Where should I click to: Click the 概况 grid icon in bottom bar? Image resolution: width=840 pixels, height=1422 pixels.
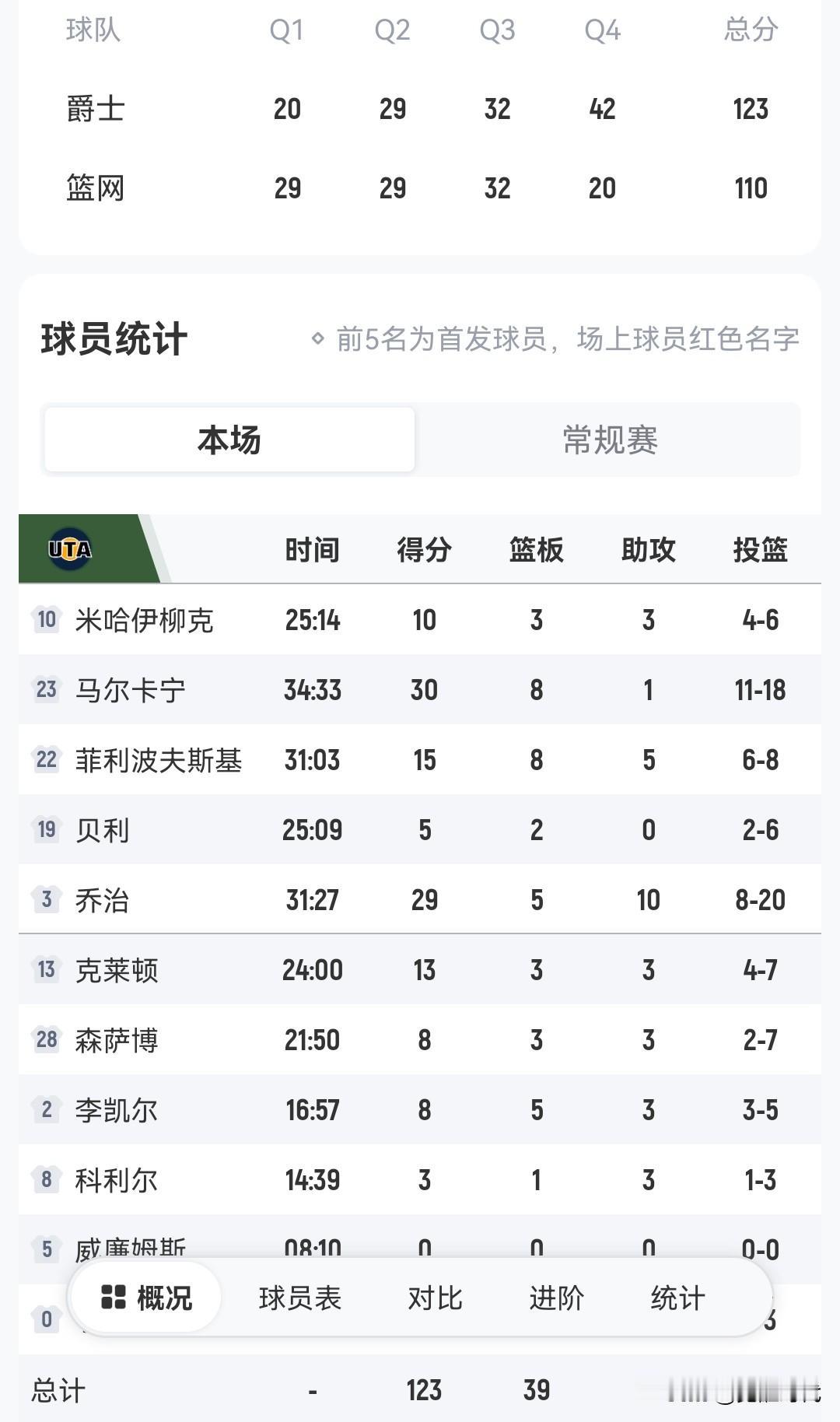tap(115, 1298)
